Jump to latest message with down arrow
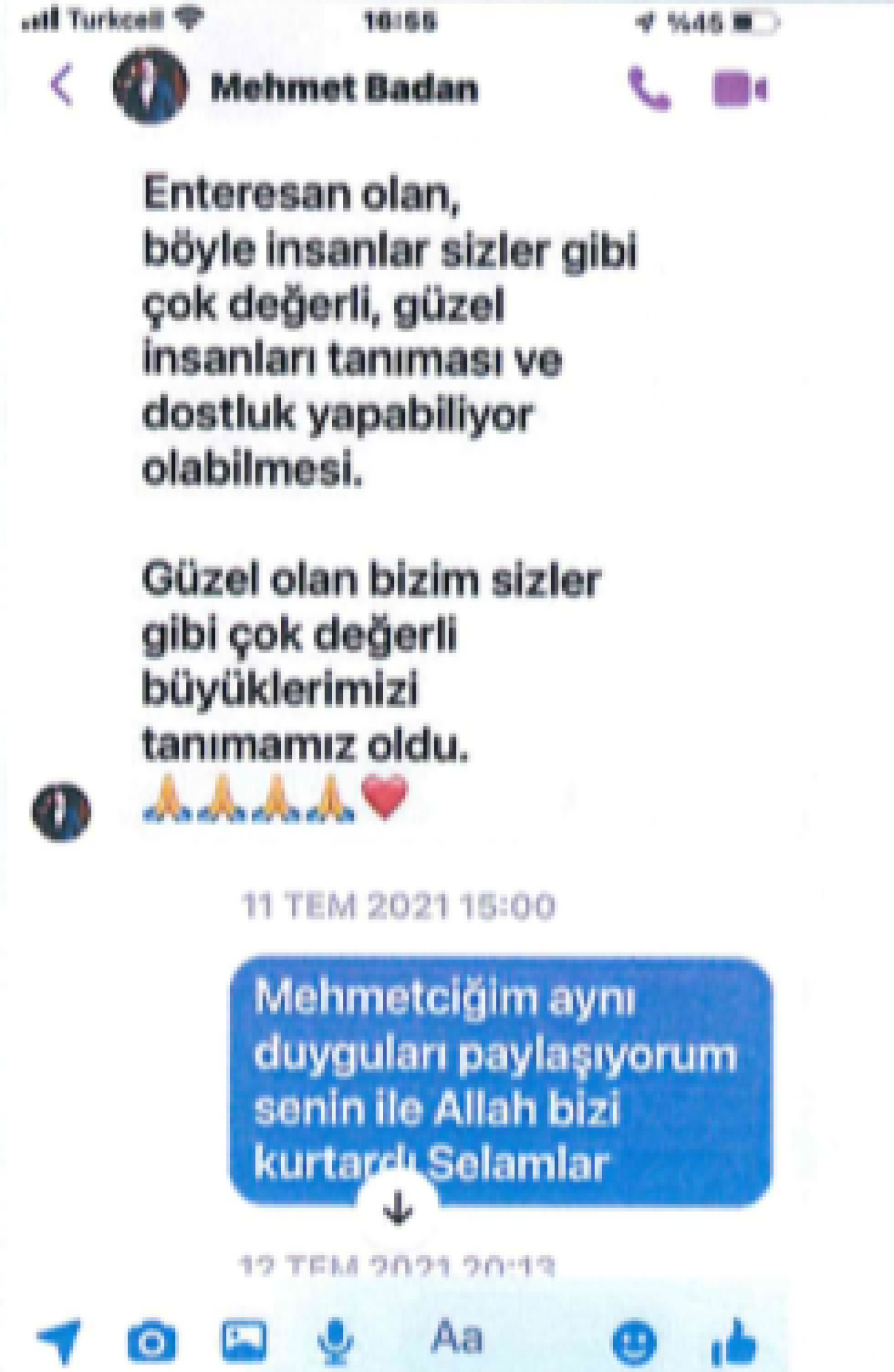894x1372 pixels. [398, 1209]
